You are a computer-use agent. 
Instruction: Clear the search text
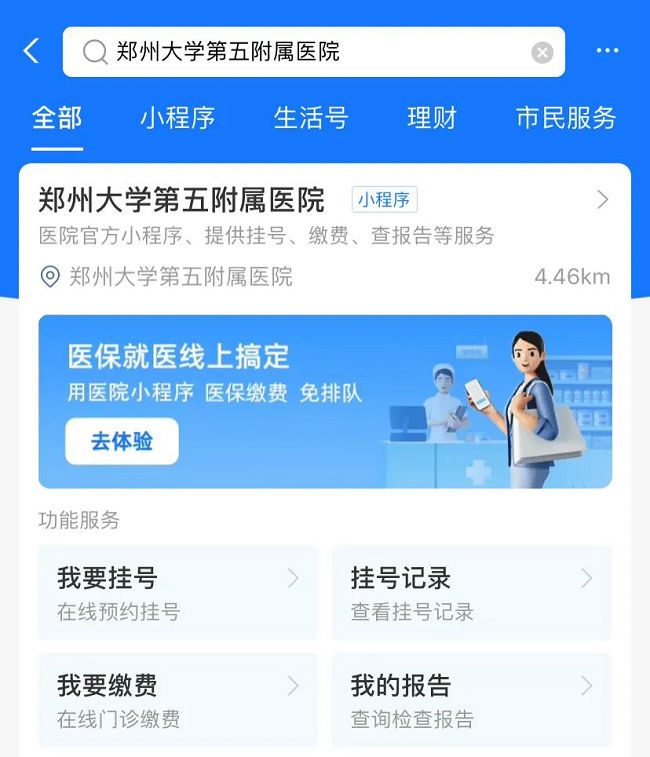click(542, 53)
